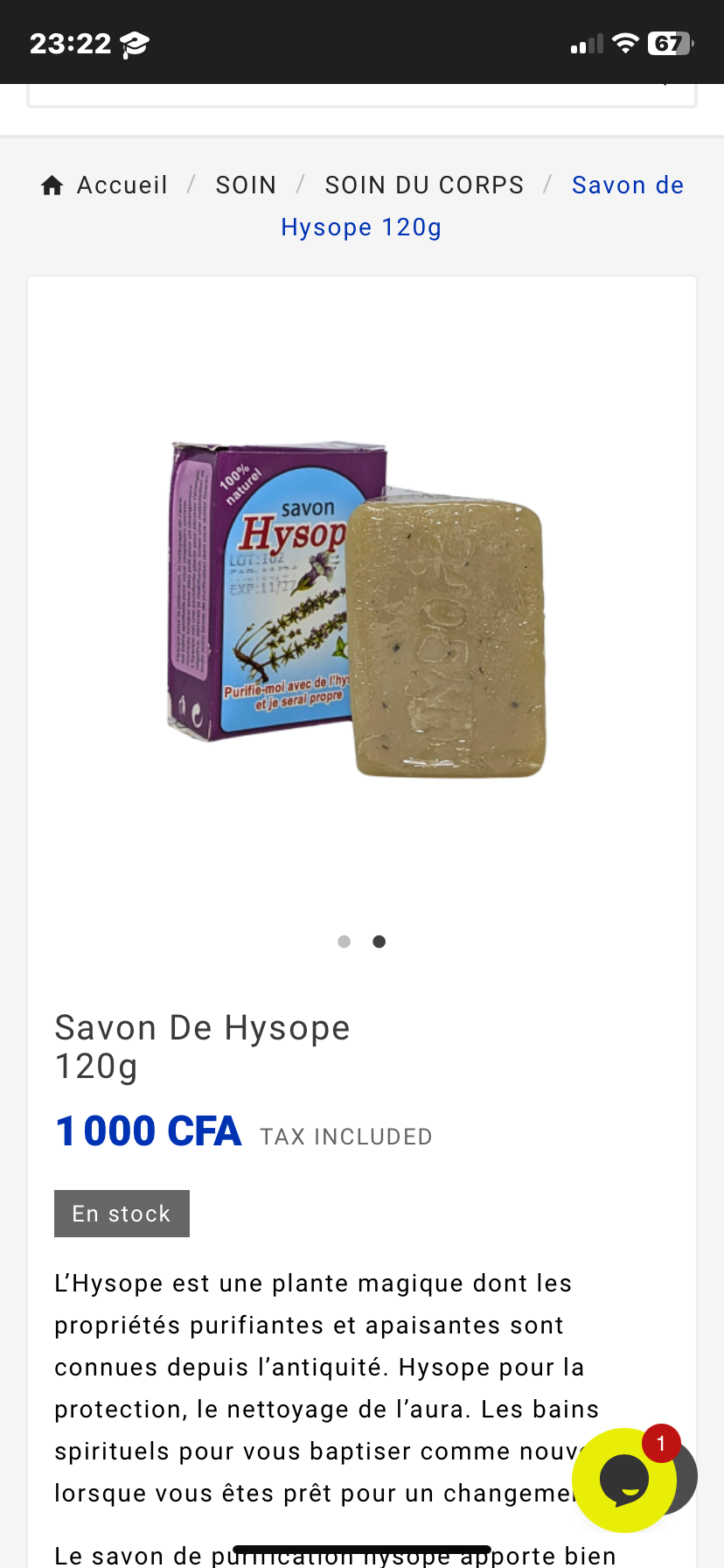This screenshot has height=1568, width=724.
Task: Click the 1 000 CFA price text
Action: pyautogui.click(x=148, y=1130)
